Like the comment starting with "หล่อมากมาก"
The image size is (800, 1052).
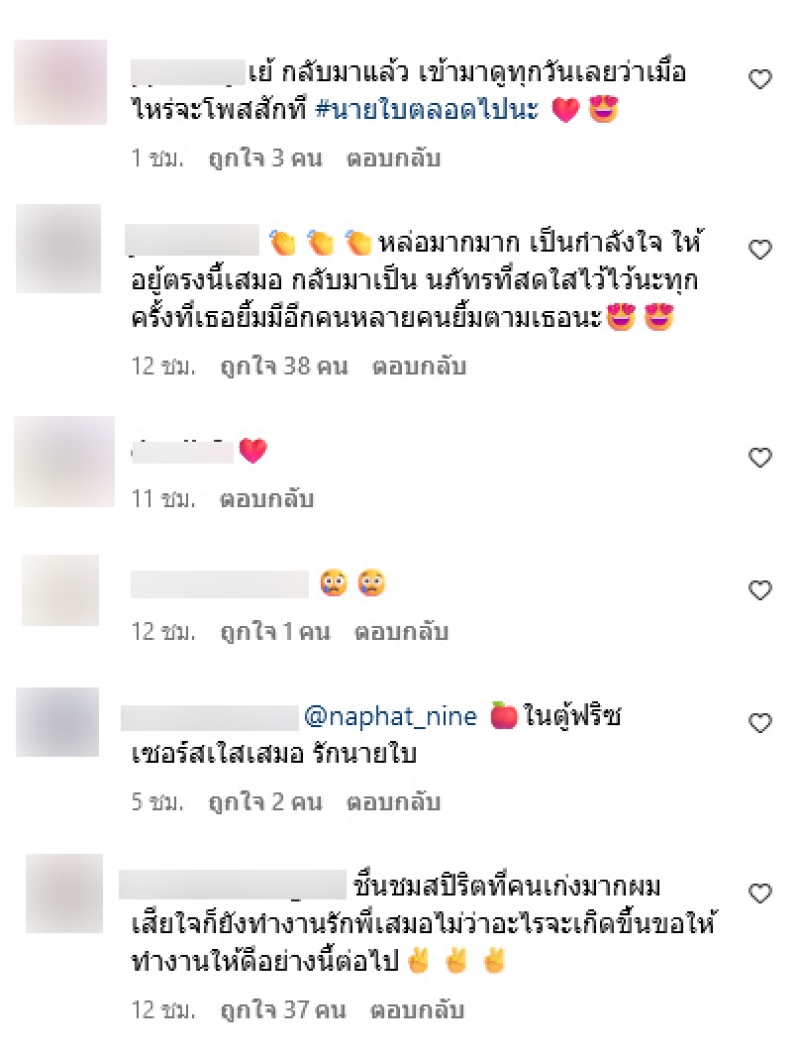[x=761, y=249]
